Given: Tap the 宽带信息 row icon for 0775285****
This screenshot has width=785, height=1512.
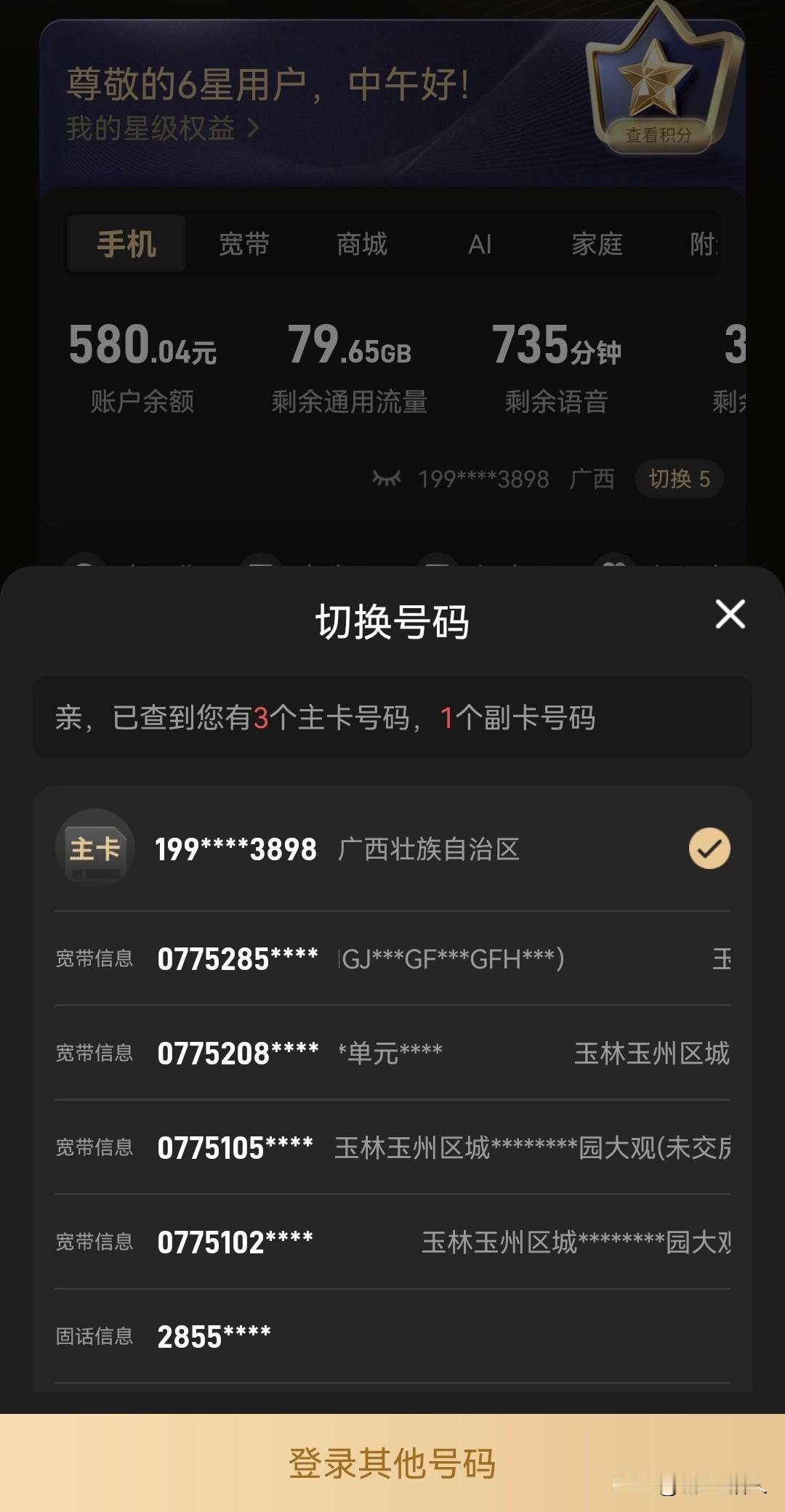Looking at the screenshot, I should 93,959.
